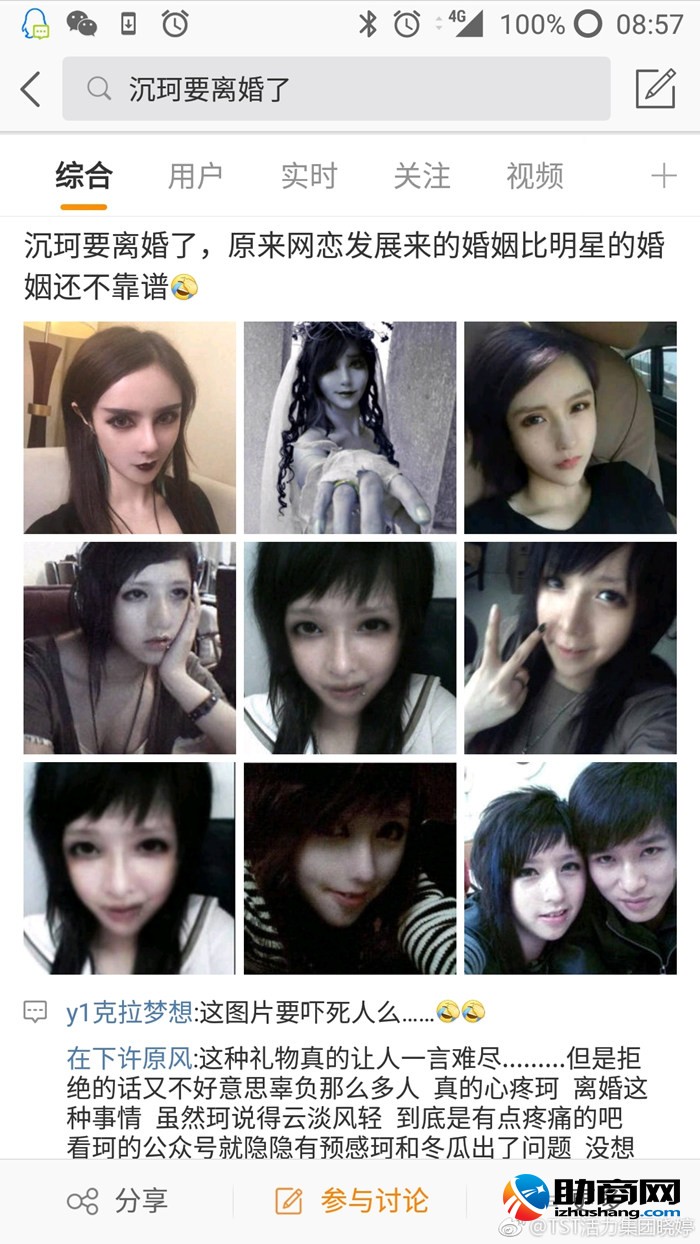
Task: Go back using the top-left arrow
Action: tap(31, 89)
